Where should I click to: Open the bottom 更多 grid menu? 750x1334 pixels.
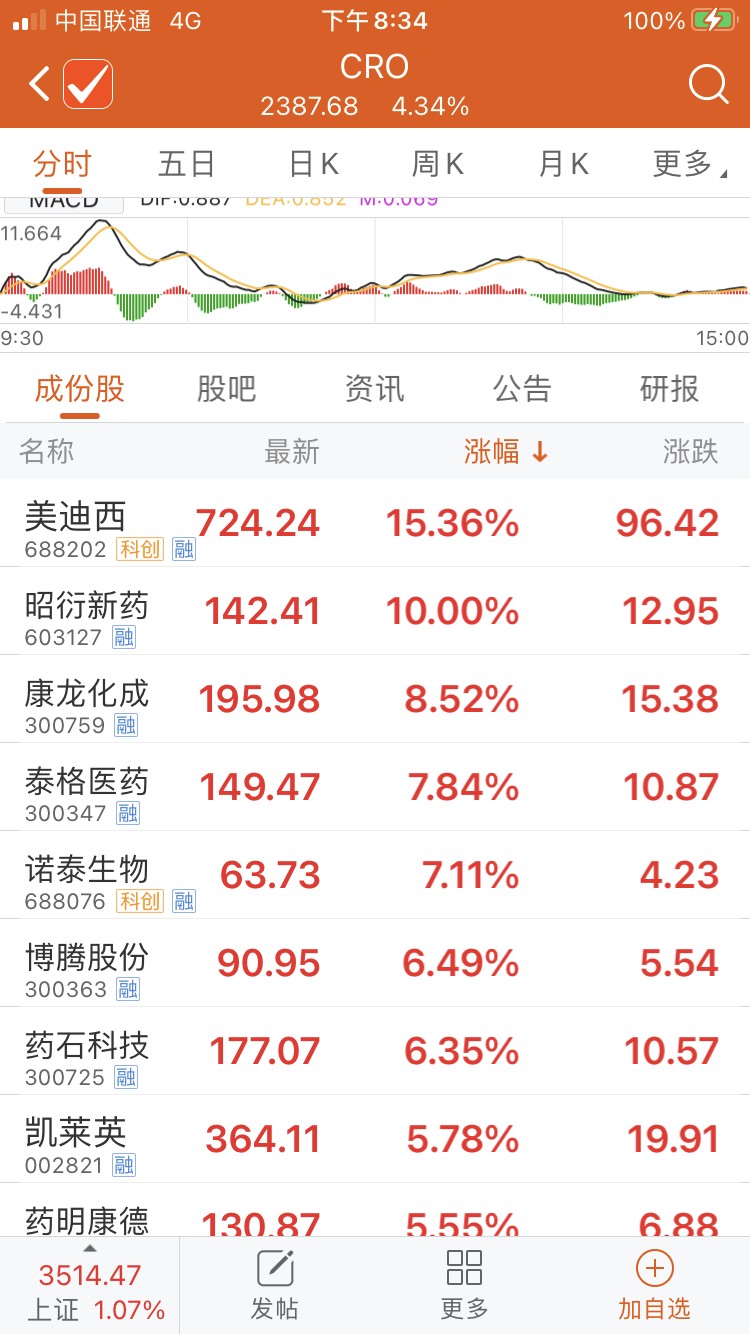464,1286
